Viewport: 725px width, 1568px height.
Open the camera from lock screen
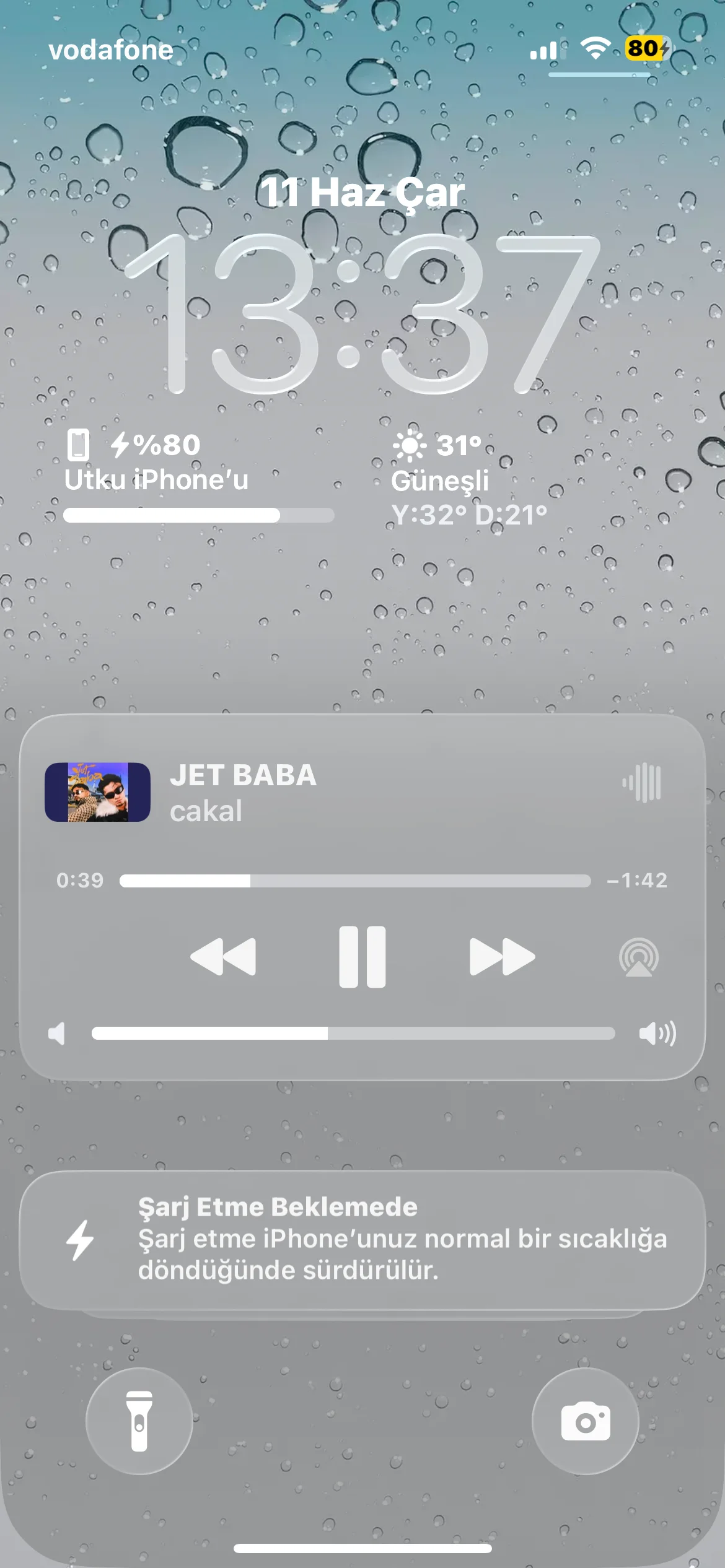point(586,1421)
